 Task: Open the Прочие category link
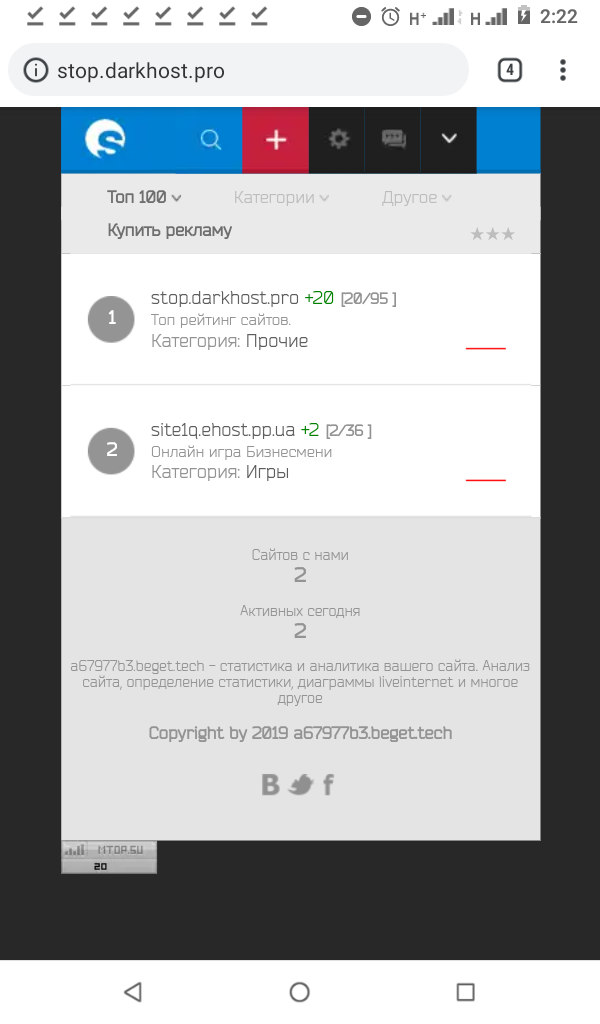pyautogui.click(x=277, y=341)
